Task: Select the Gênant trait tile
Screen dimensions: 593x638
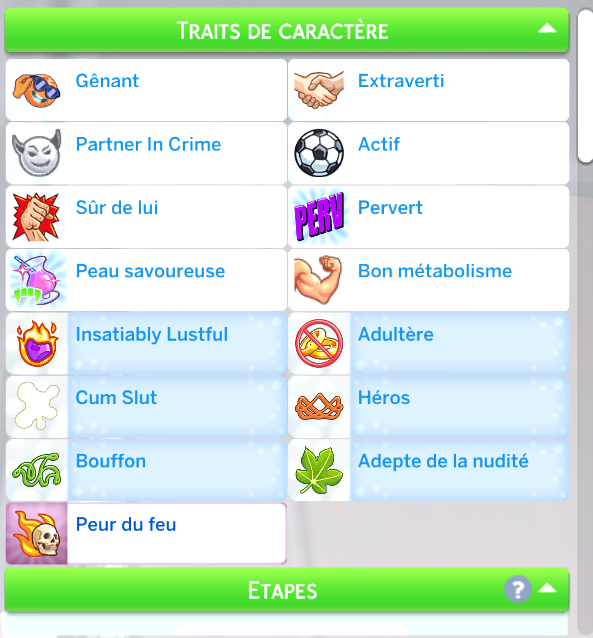Action: point(146,90)
